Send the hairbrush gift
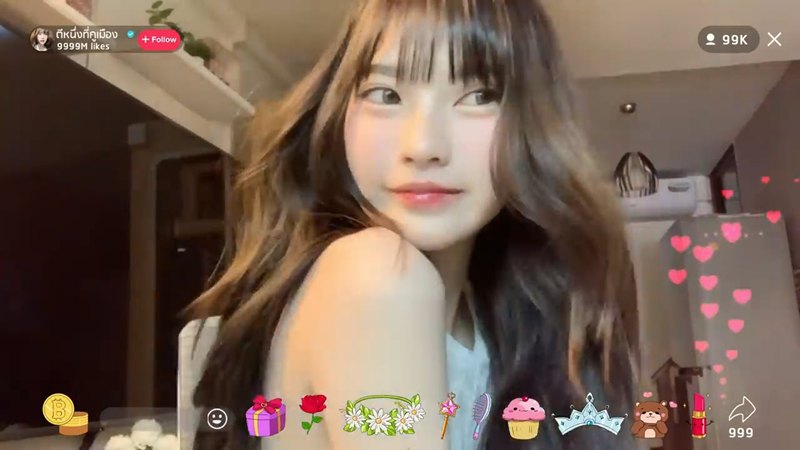Viewport: 800px width, 450px height. pos(482,413)
